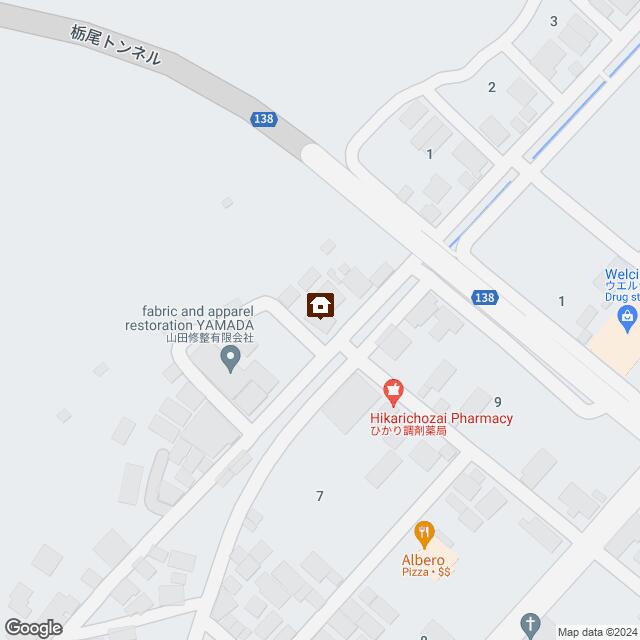Open the YAMADA fabric restoration pin
Image resolution: width=640 pixels, height=640 pixels.
[230, 356]
